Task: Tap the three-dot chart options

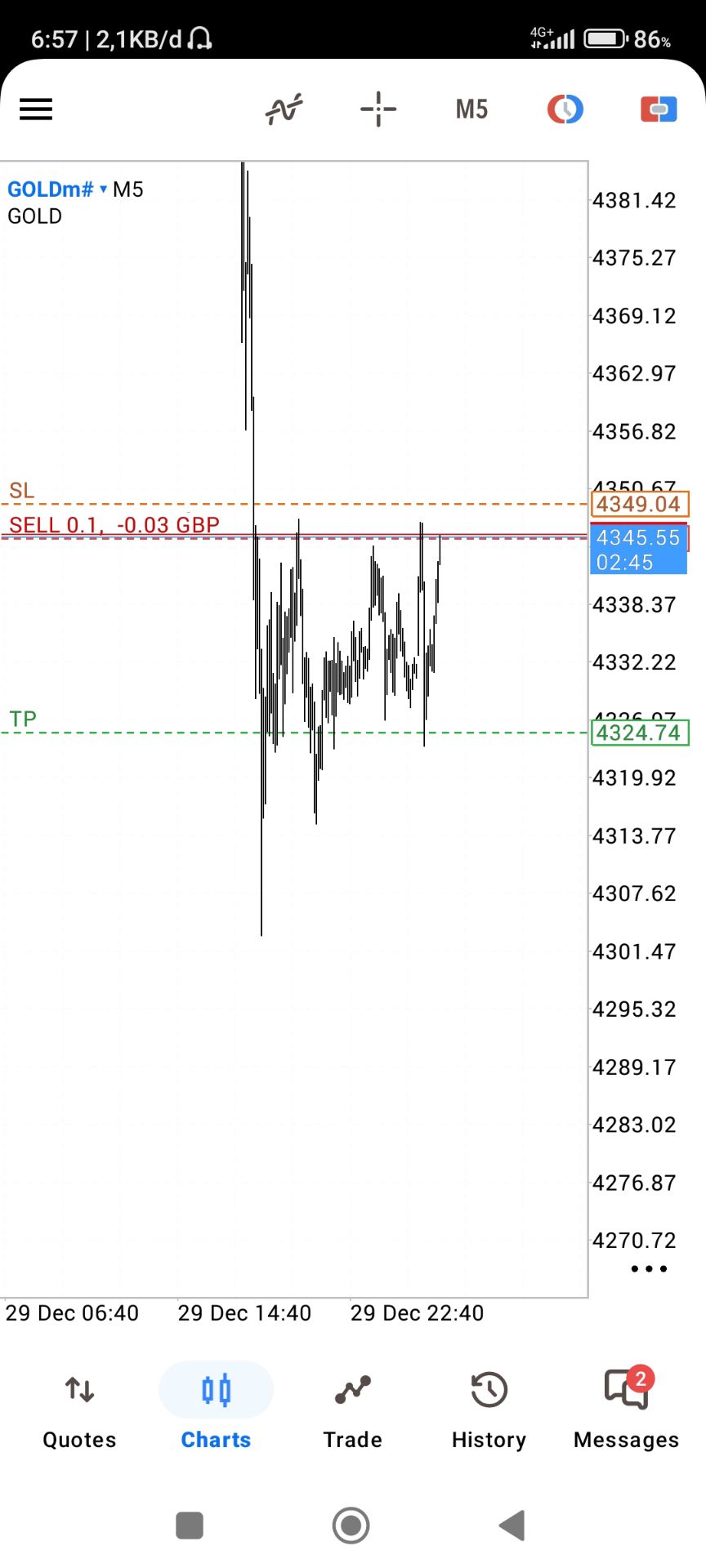Action: click(x=649, y=1268)
